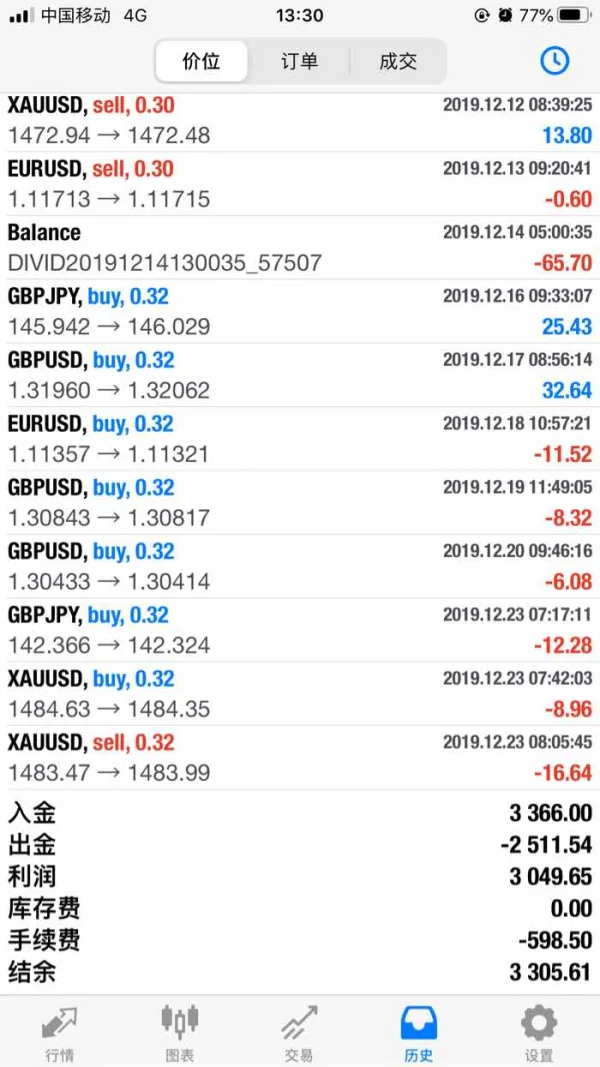Select the 价位 segment
Image resolution: width=600 pixels, height=1067 pixels.
(x=202, y=62)
